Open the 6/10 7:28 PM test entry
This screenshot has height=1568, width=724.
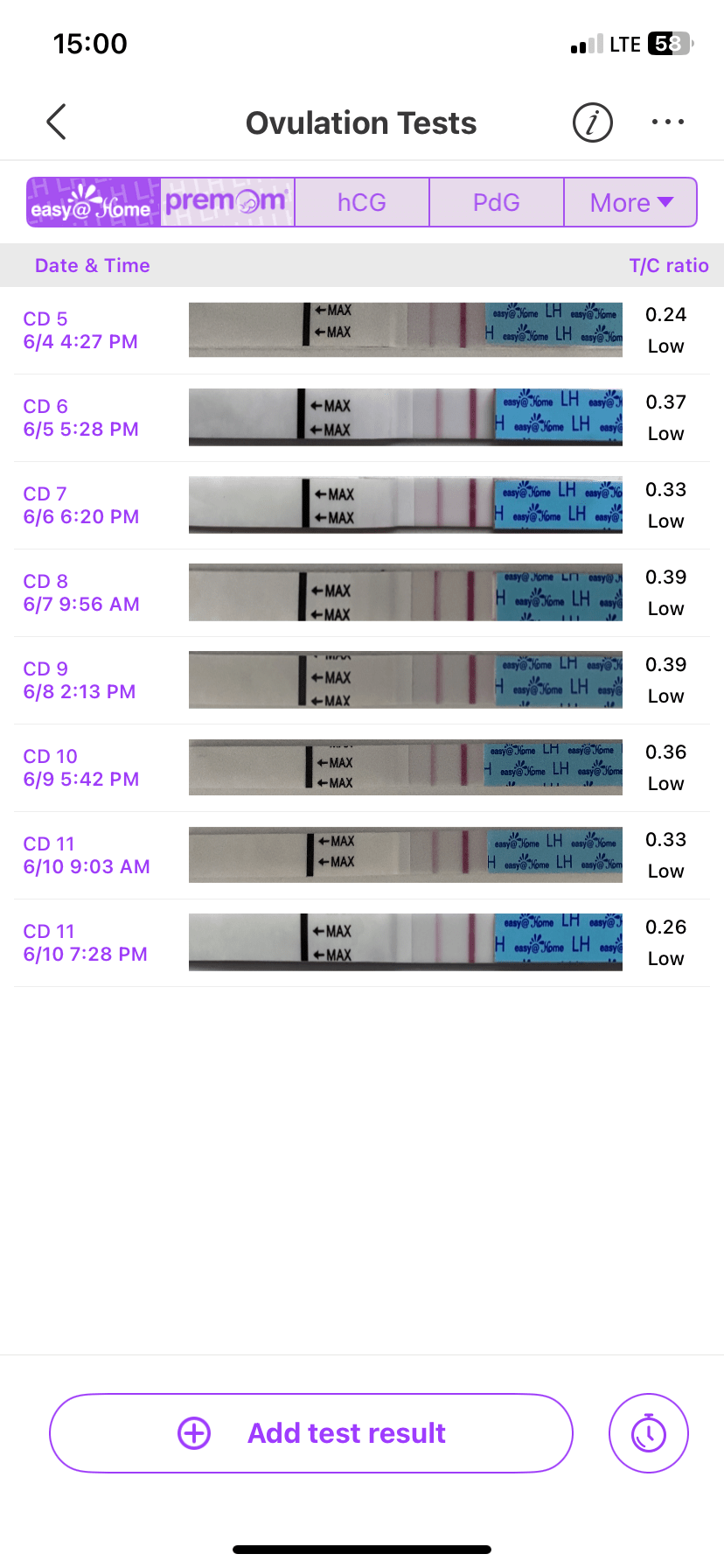tap(362, 942)
